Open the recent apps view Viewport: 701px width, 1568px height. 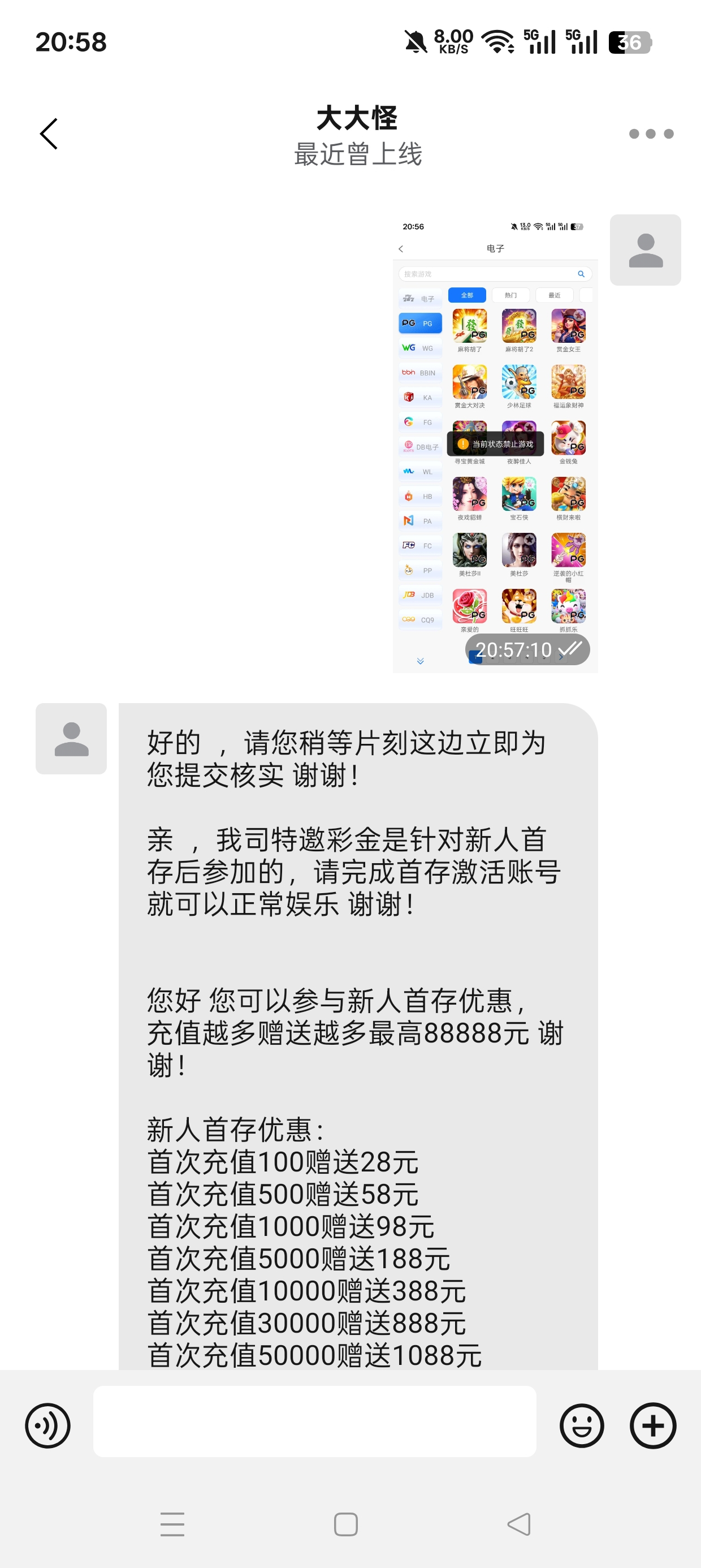[x=172, y=1524]
